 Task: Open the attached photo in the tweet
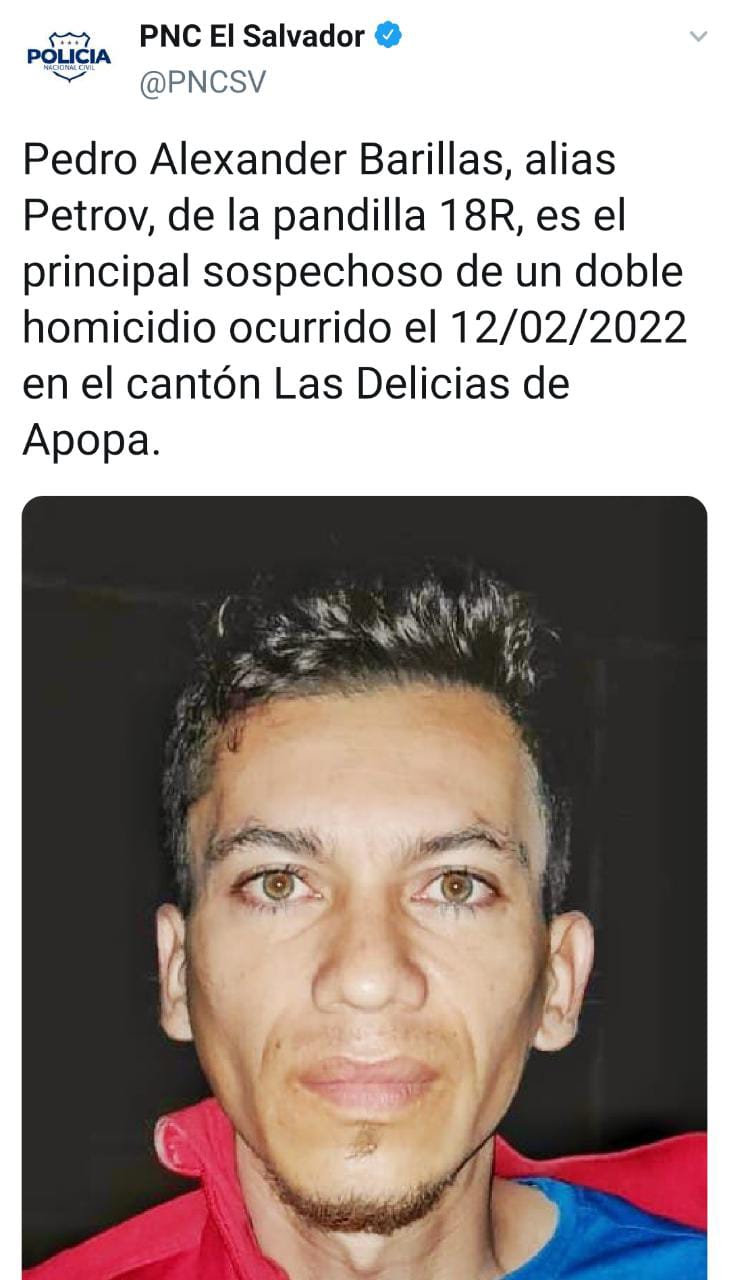364,886
